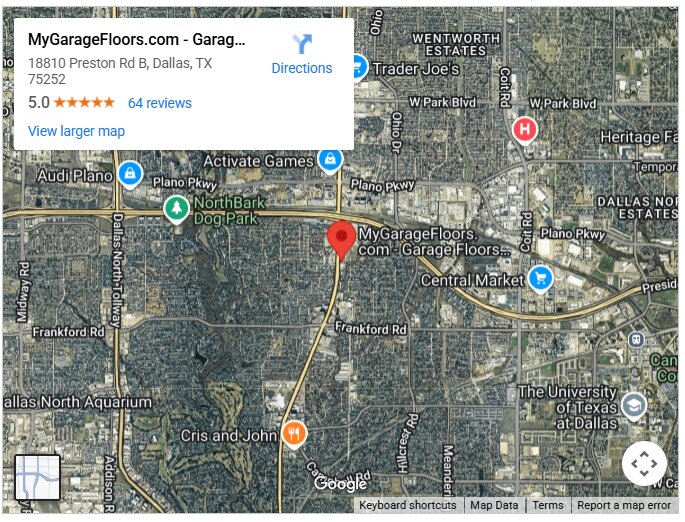
Task: Open the University of Texas at Dallas marker
Action: tap(633, 405)
